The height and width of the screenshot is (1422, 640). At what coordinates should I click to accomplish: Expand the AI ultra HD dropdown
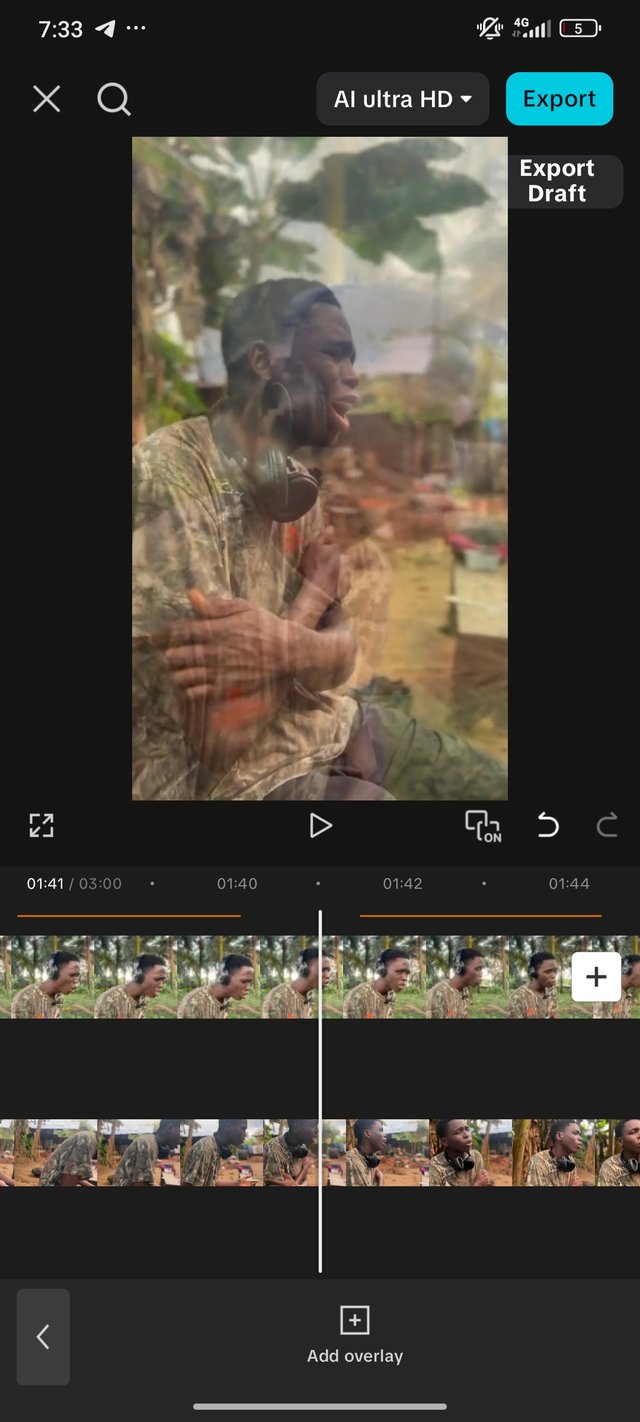coord(402,99)
